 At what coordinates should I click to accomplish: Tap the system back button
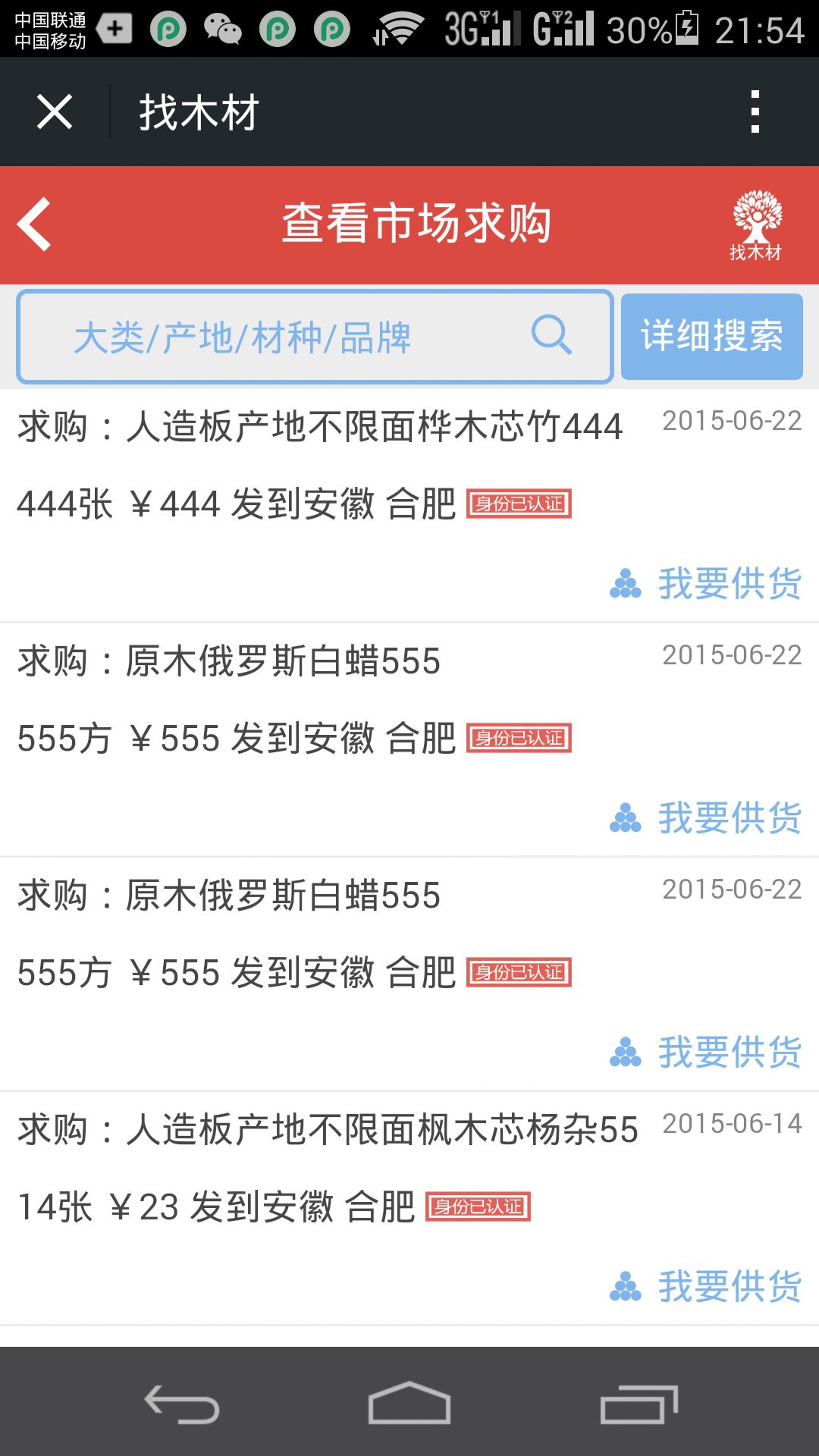[x=182, y=1404]
